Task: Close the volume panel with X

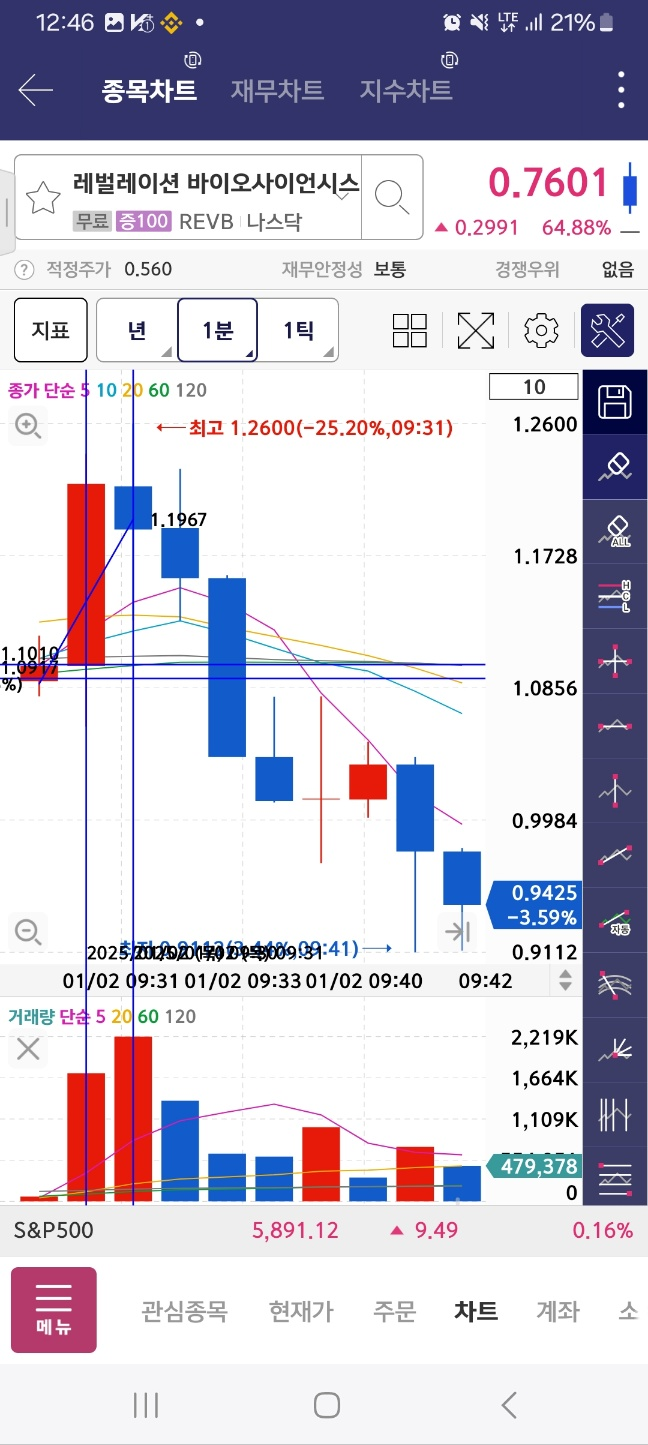Action: pyautogui.click(x=28, y=1049)
